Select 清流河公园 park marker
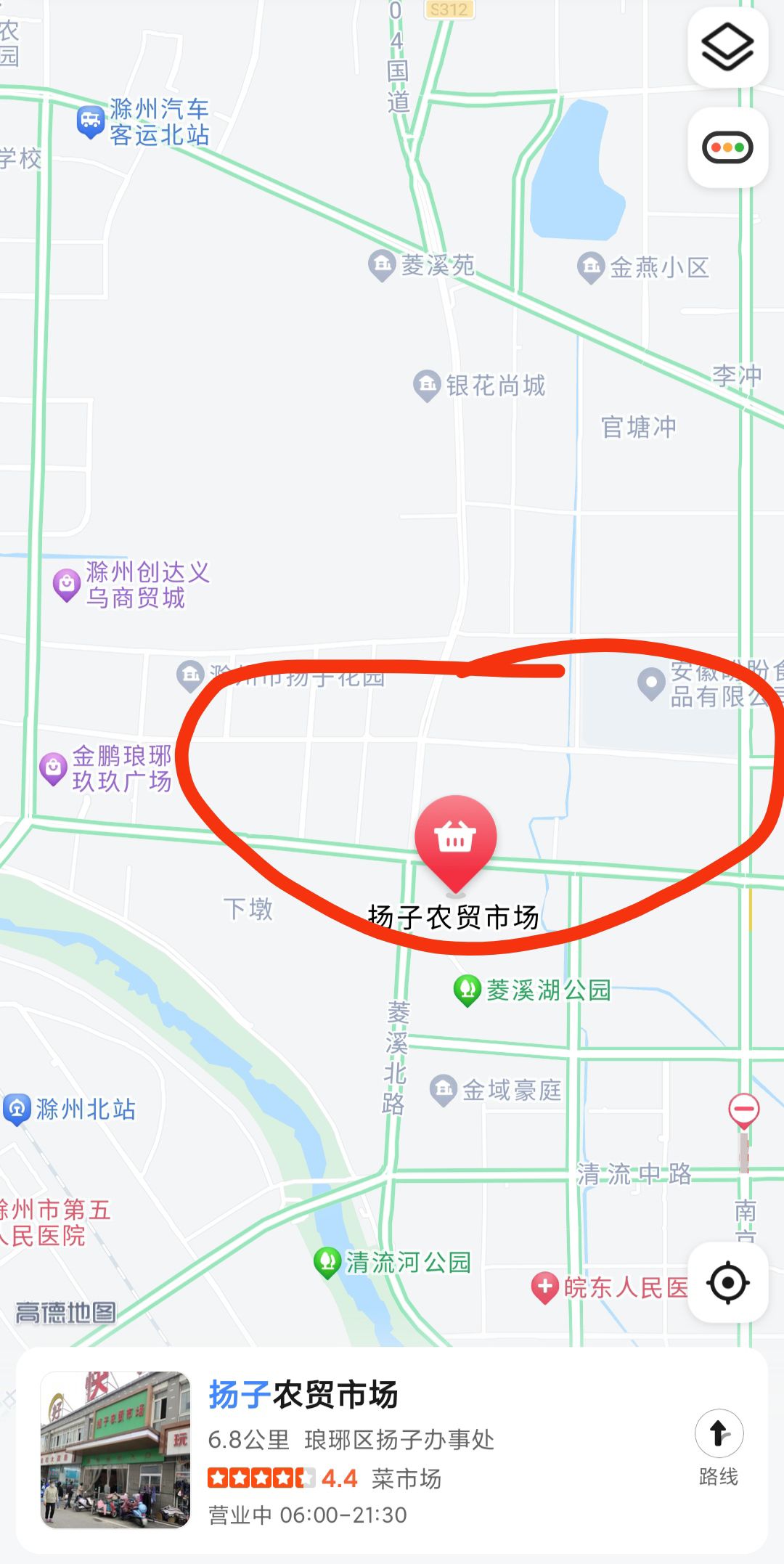 pyautogui.click(x=327, y=1262)
